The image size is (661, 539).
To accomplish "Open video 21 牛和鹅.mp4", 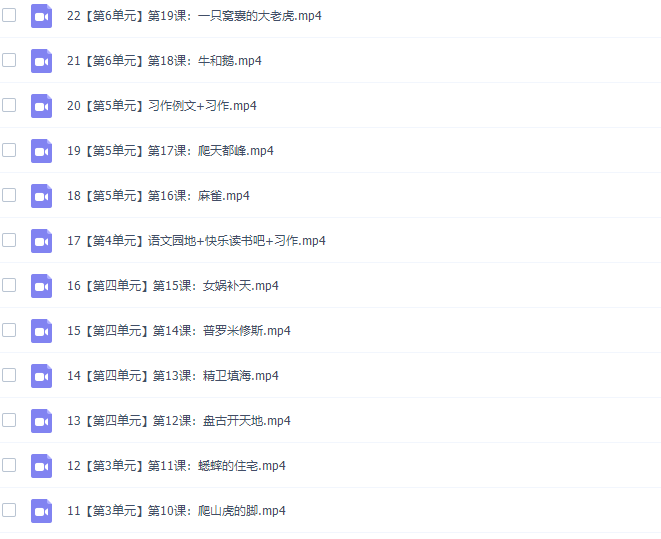I will [x=164, y=61].
